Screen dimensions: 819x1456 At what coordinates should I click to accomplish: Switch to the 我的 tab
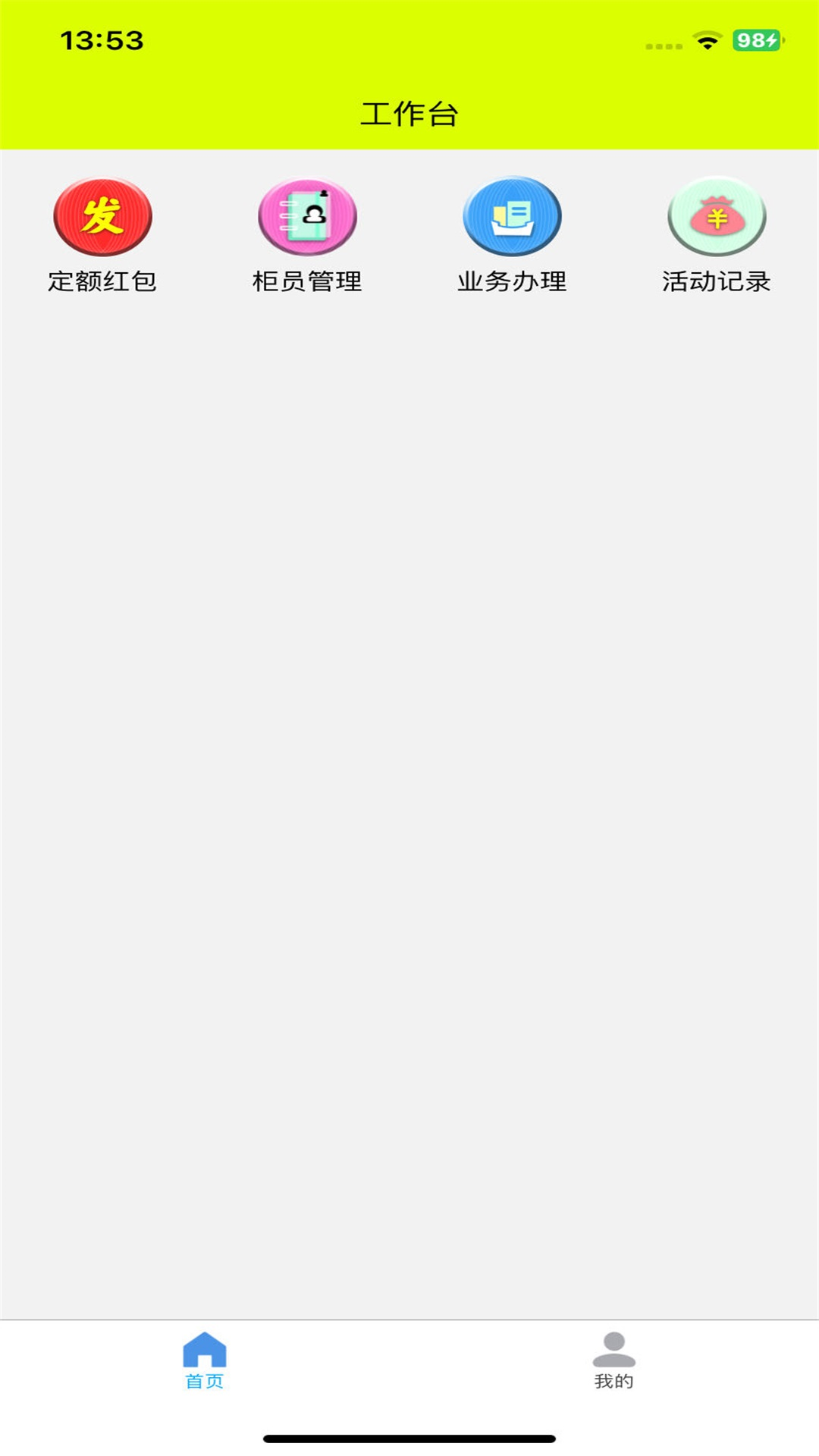coord(614,1360)
